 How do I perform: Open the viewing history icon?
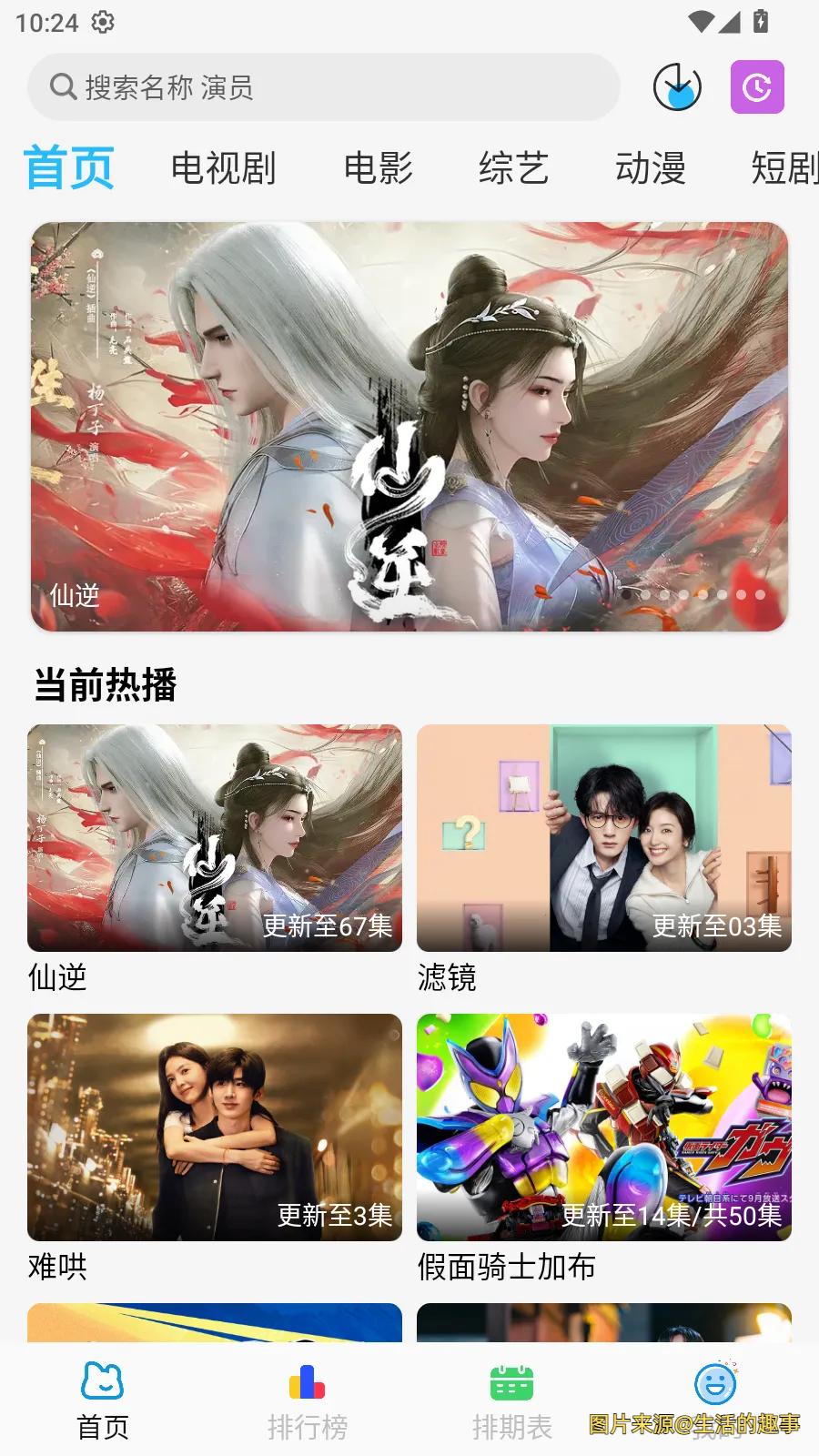[x=756, y=86]
